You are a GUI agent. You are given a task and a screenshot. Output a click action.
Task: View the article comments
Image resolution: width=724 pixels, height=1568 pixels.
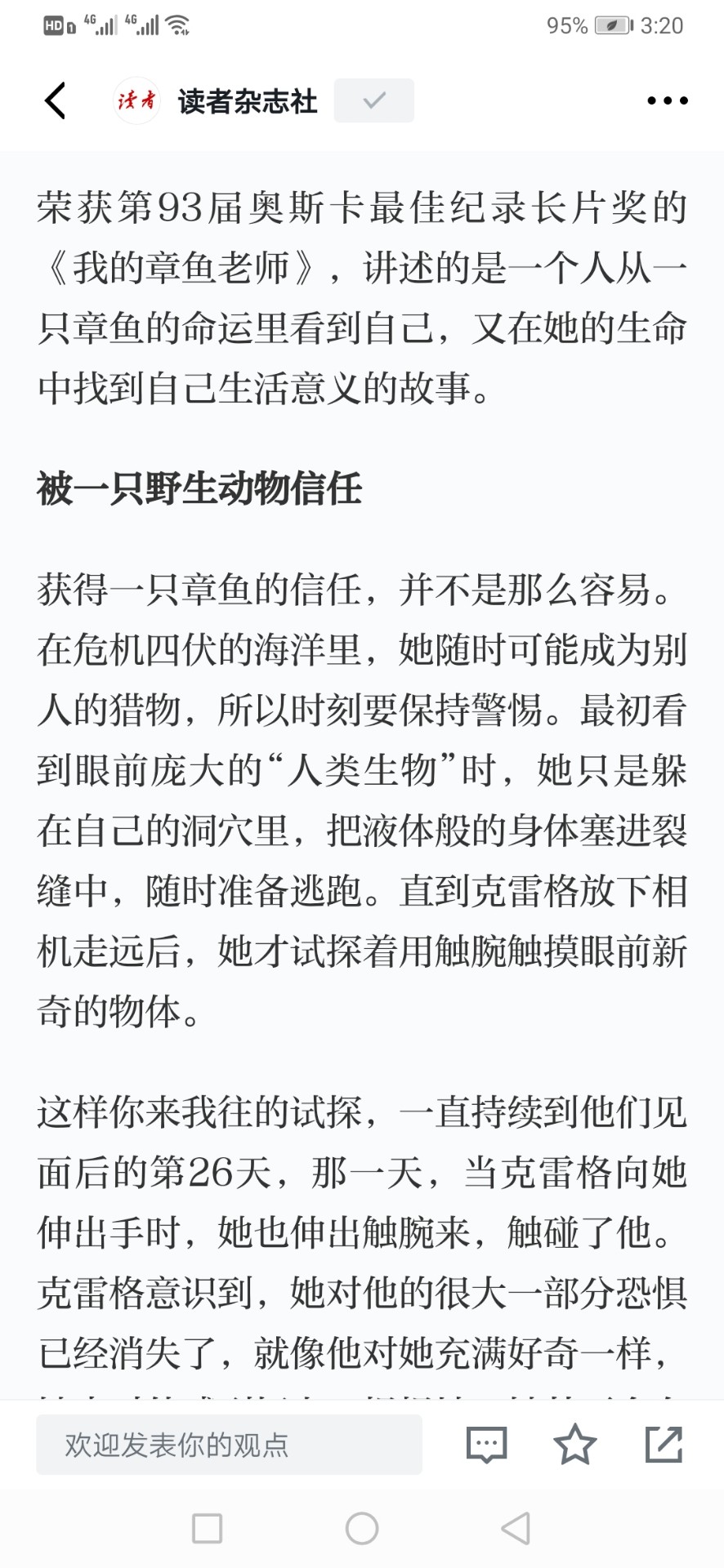[487, 1445]
